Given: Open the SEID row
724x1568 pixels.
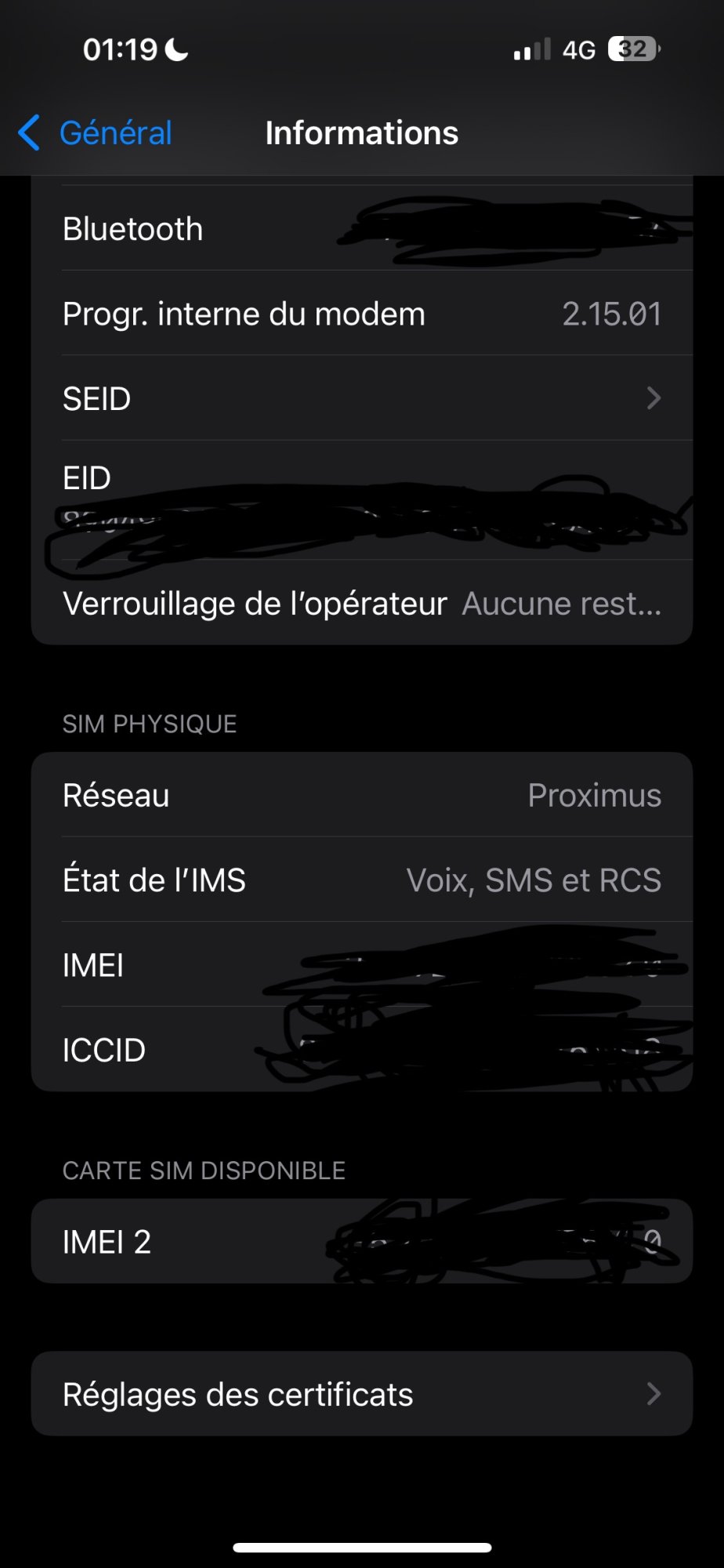Looking at the screenshot, I should click(x=361, y=398).
